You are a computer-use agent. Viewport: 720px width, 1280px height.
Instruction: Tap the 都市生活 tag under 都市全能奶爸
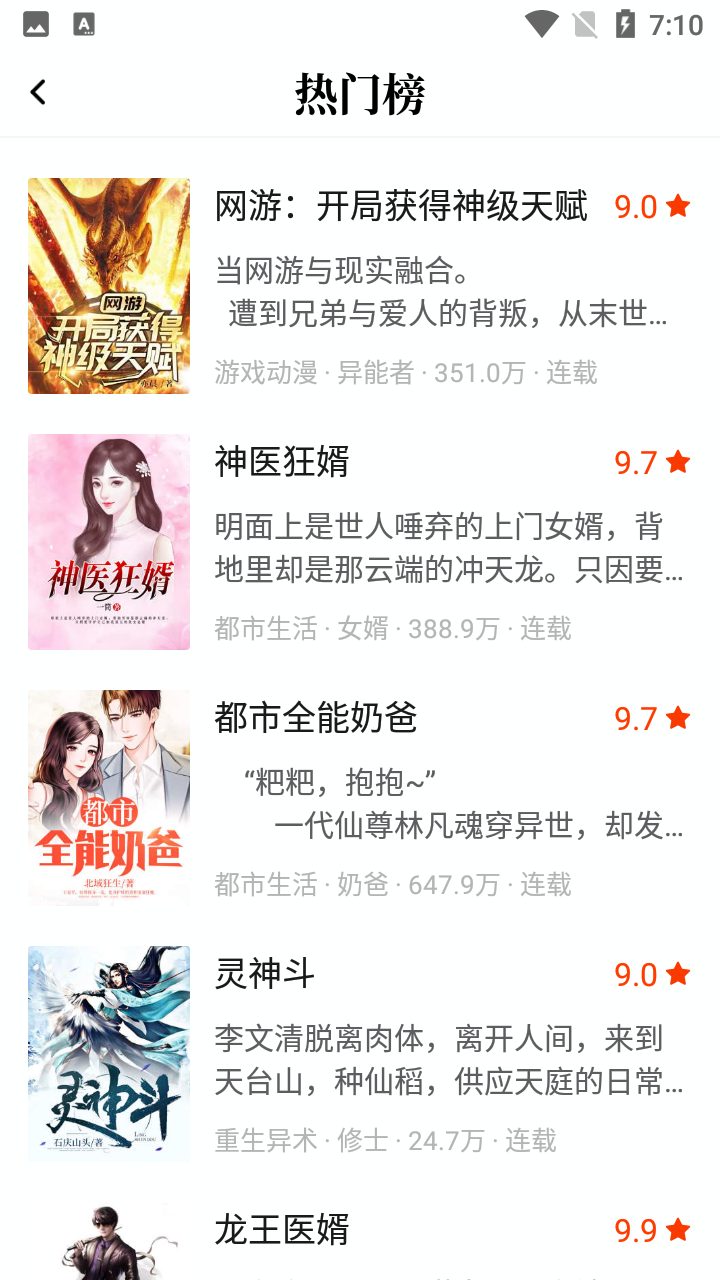(264, 885)
